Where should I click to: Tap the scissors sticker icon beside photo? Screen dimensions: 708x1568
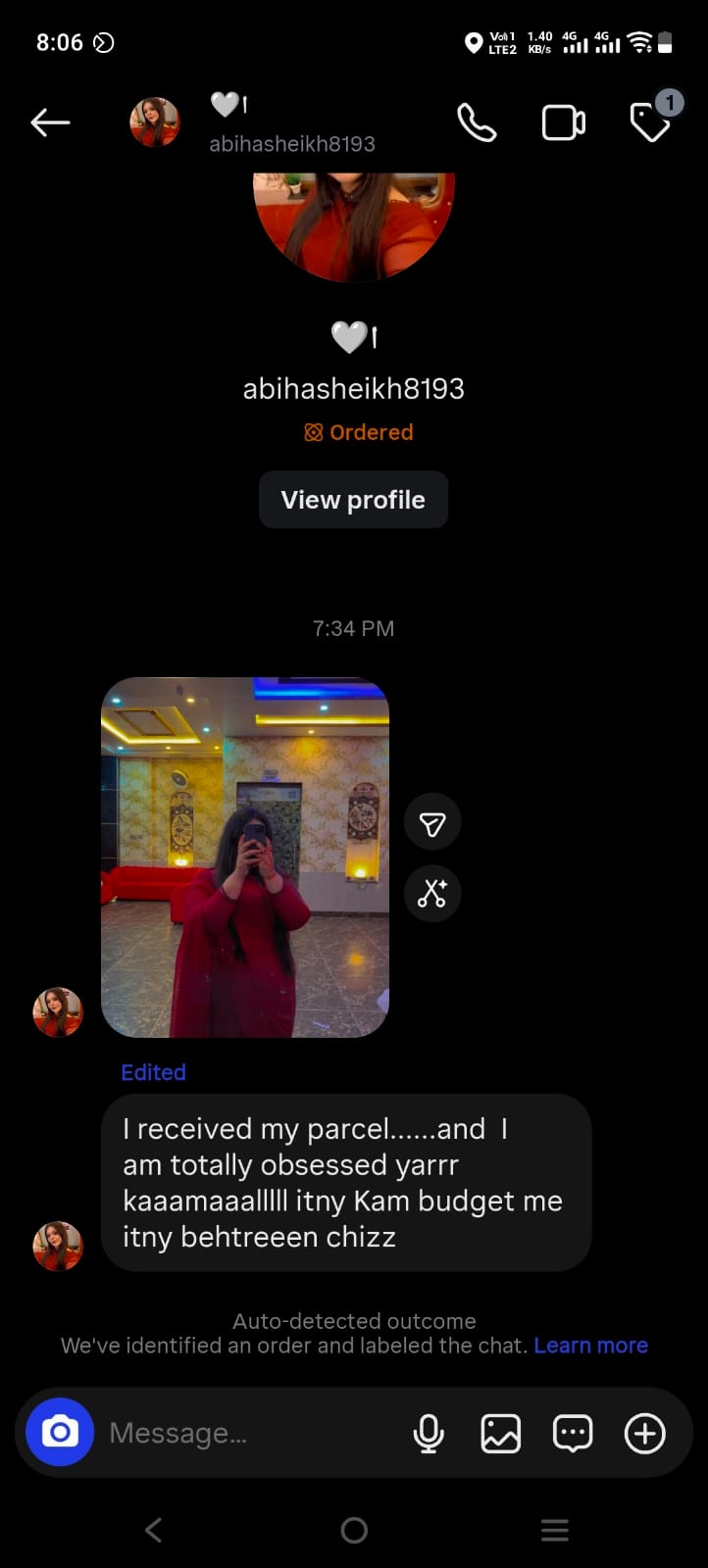(432, 894)
